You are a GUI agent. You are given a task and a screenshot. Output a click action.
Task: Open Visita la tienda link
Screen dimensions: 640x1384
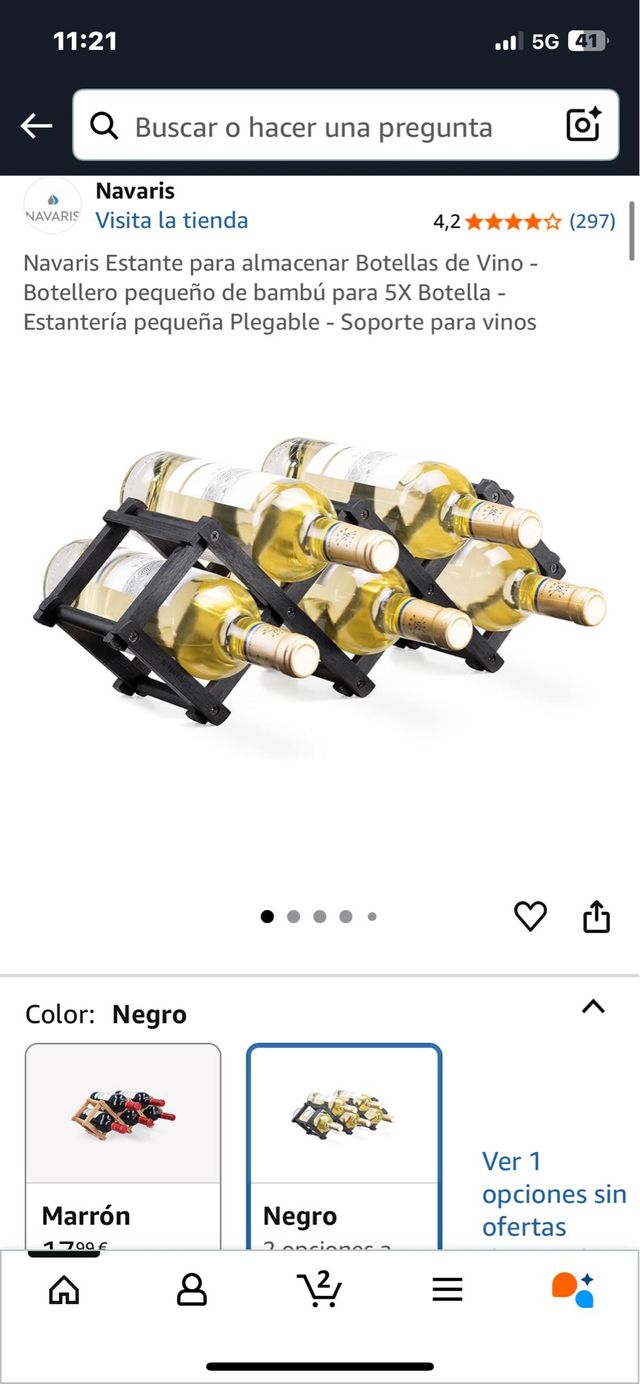(171, 220)
